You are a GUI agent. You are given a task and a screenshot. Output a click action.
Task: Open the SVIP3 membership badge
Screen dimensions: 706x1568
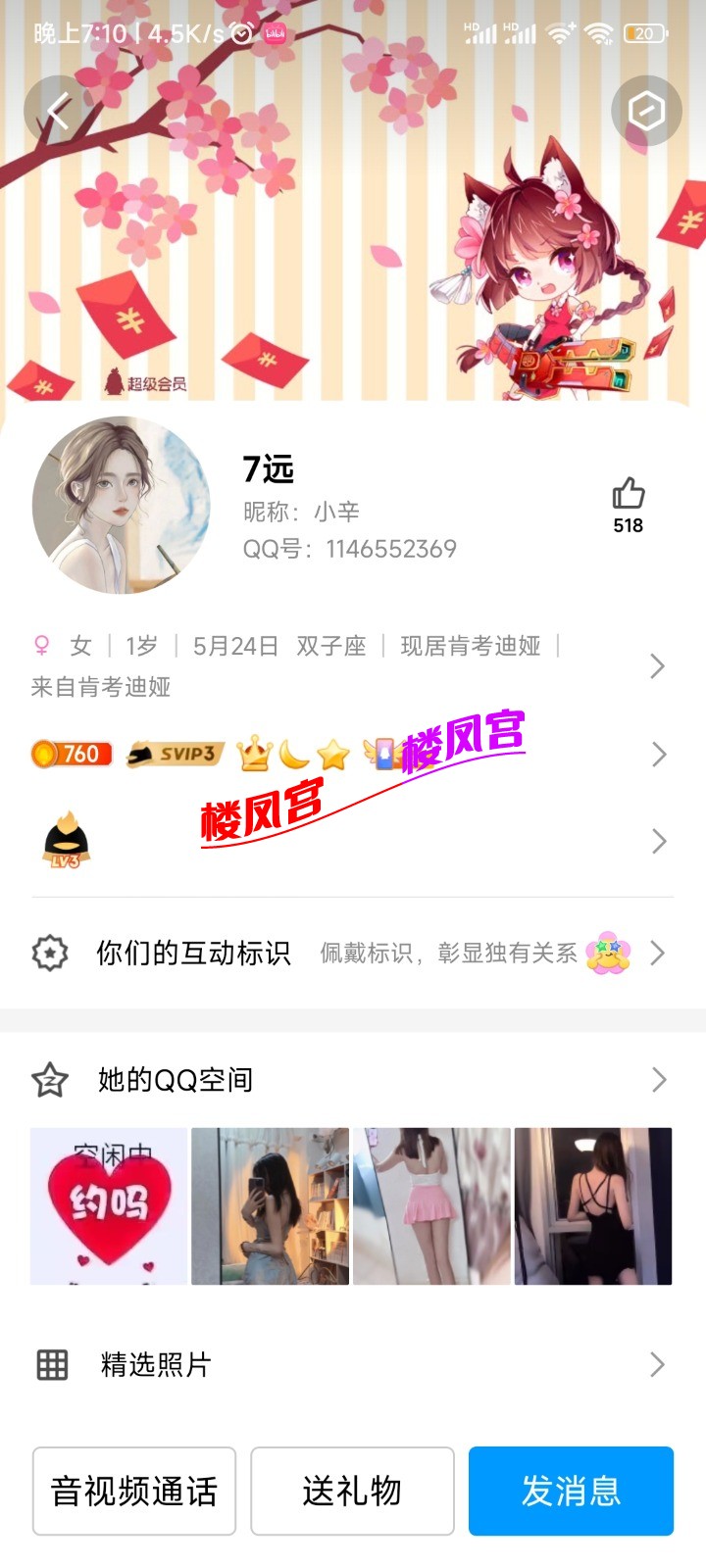tap(174, 754)
